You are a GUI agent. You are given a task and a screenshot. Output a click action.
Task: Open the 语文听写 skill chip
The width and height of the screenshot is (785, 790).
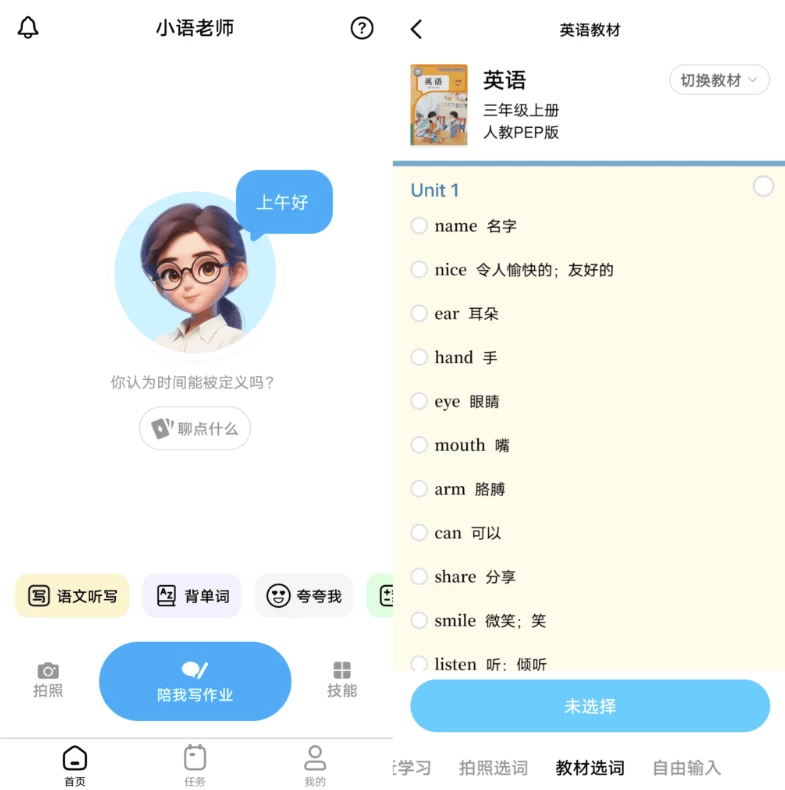(x=72, y=596)
